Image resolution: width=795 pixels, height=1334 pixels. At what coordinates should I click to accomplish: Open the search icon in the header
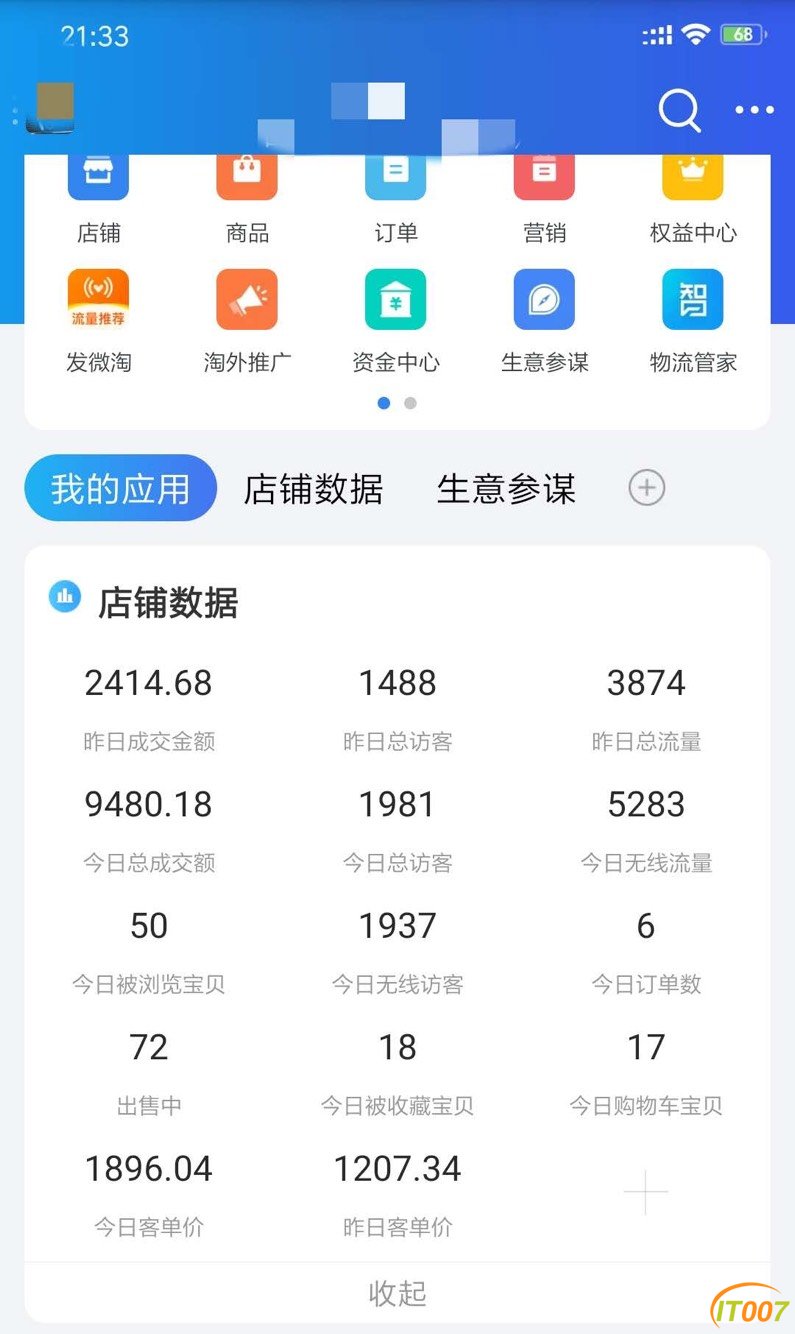click(679, 110)
